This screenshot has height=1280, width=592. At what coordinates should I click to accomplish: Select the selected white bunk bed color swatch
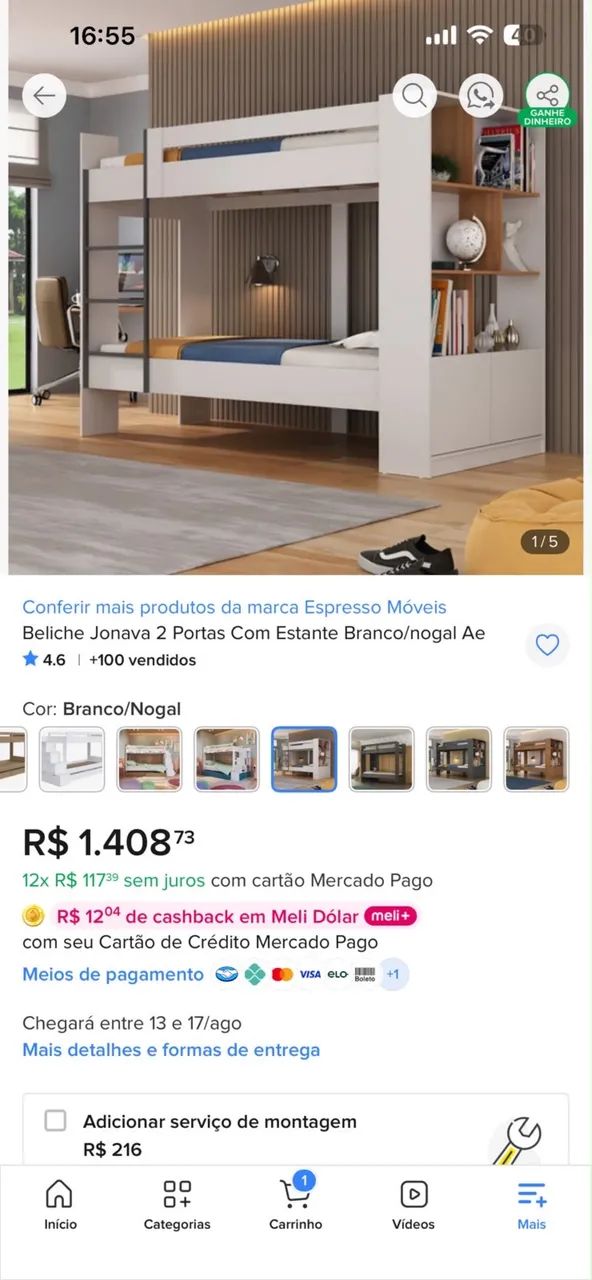[304, 759]
